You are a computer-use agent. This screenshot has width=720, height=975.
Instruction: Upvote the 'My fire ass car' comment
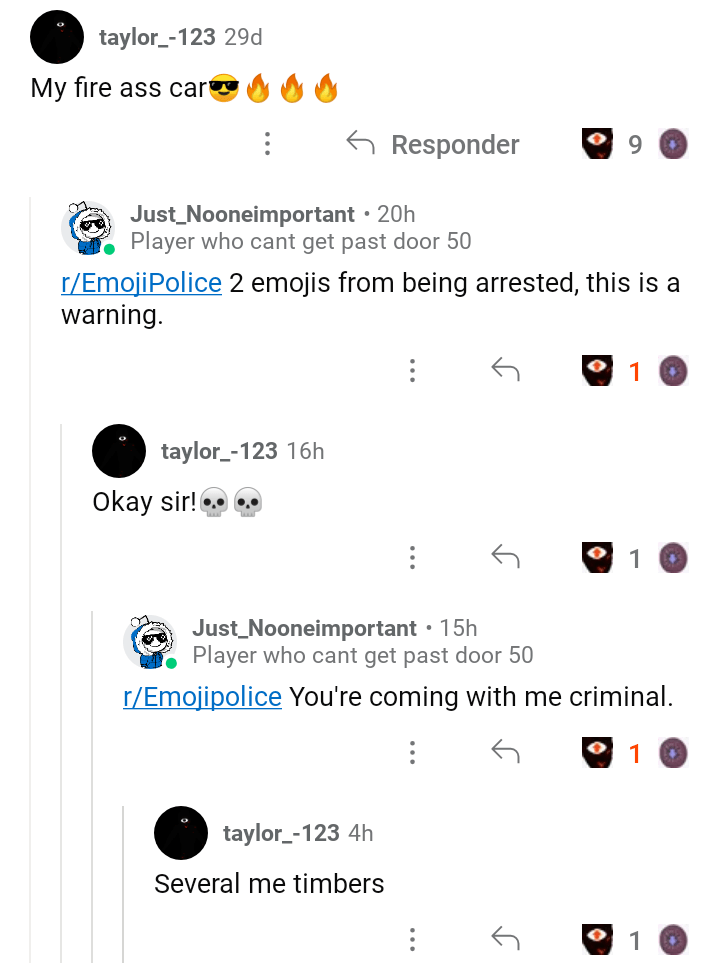pos(597,144)
